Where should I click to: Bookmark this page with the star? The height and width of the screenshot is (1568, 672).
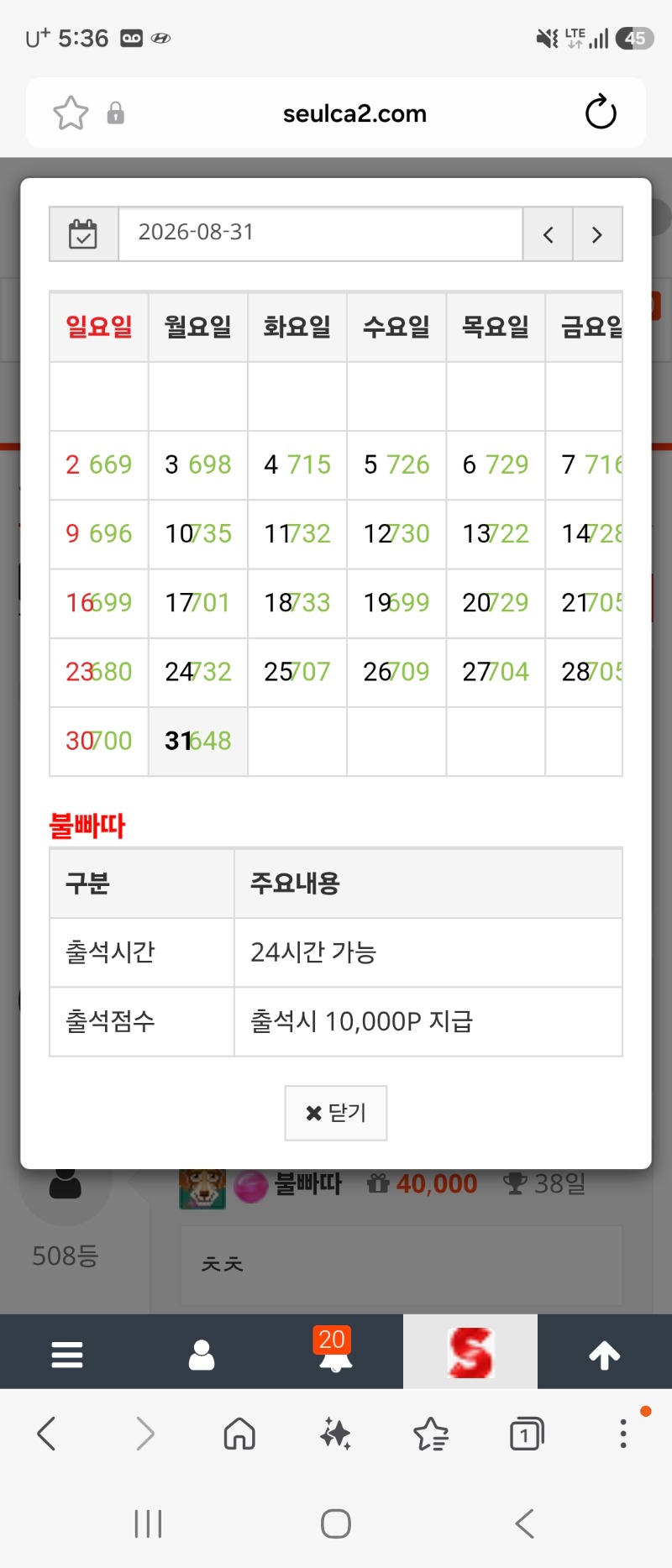tap(71, 113)
